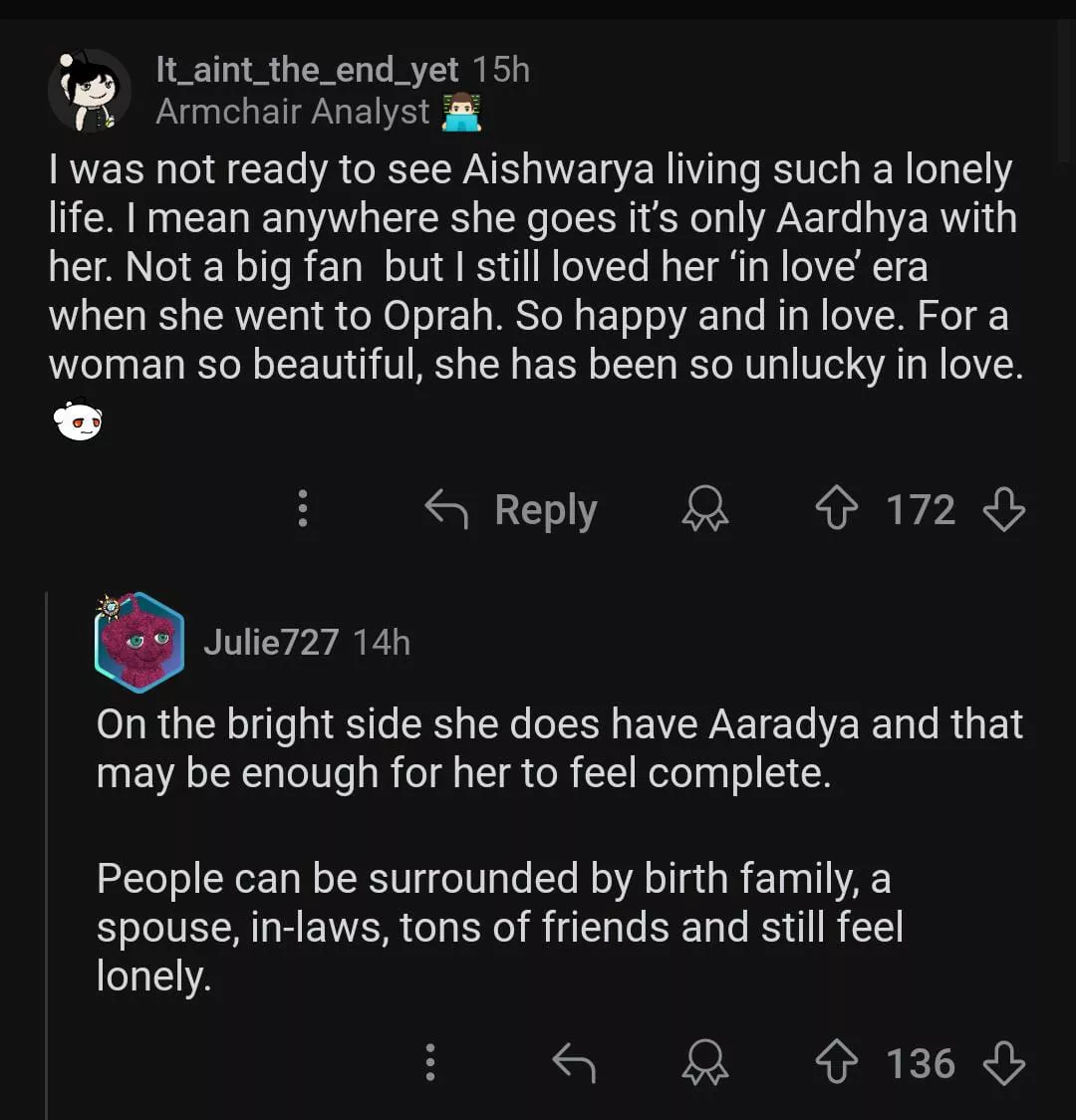This screenshot has height=1120, width=1076.
Task: Upvote the comment with 172 points
Action: pyautogui.click(x=838, y=510)
